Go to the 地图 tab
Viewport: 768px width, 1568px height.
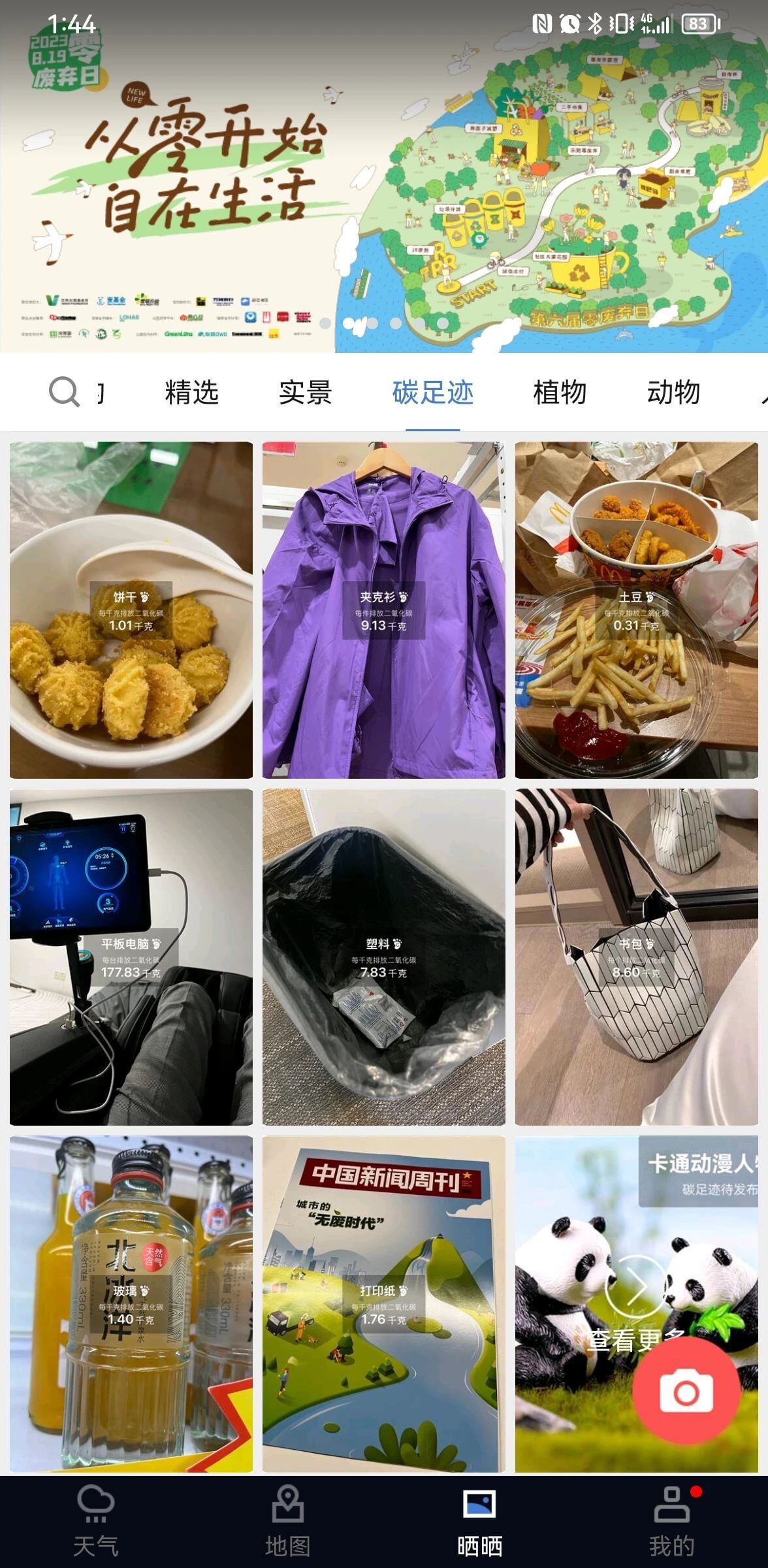pyautogui.click(x=287, y=1521)
